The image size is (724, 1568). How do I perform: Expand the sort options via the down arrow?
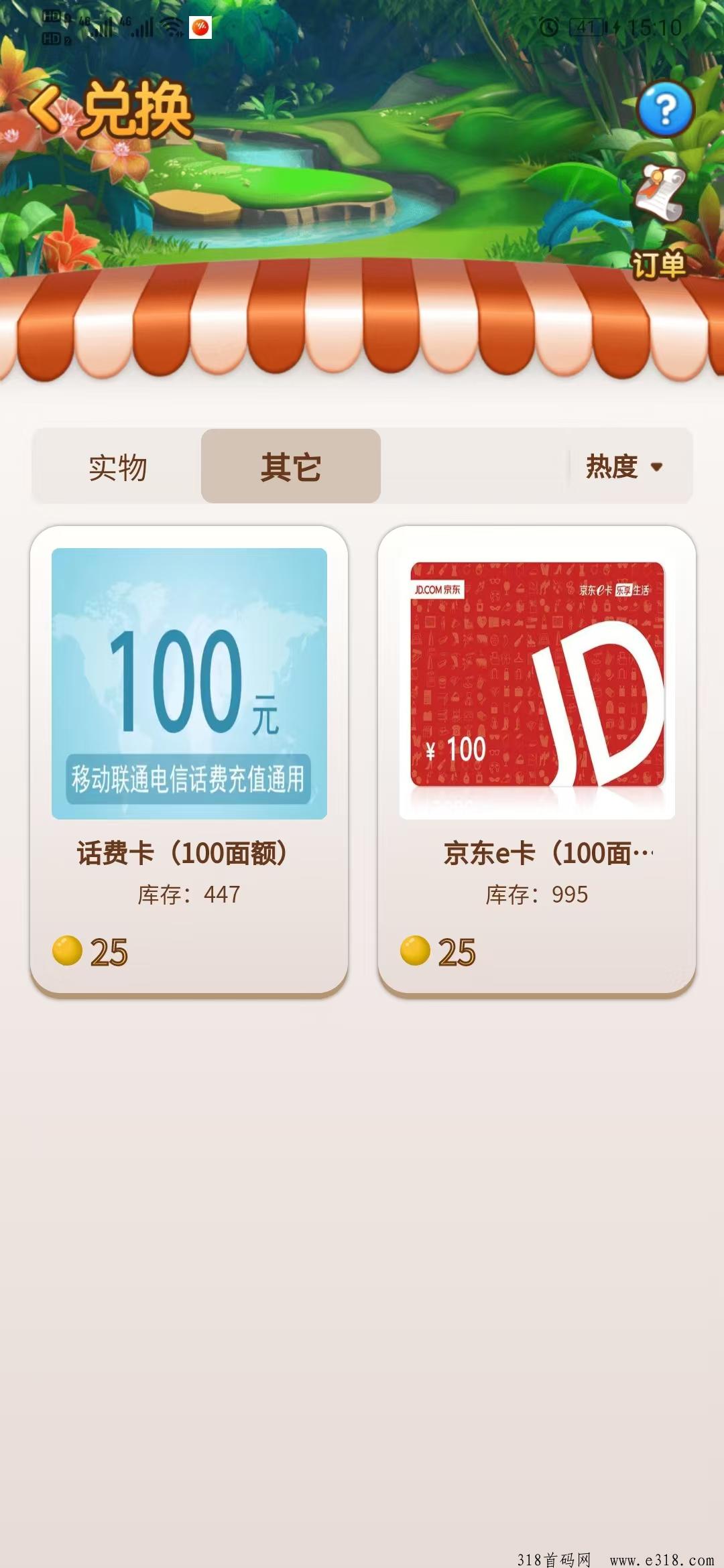click(x=659, y=469)
